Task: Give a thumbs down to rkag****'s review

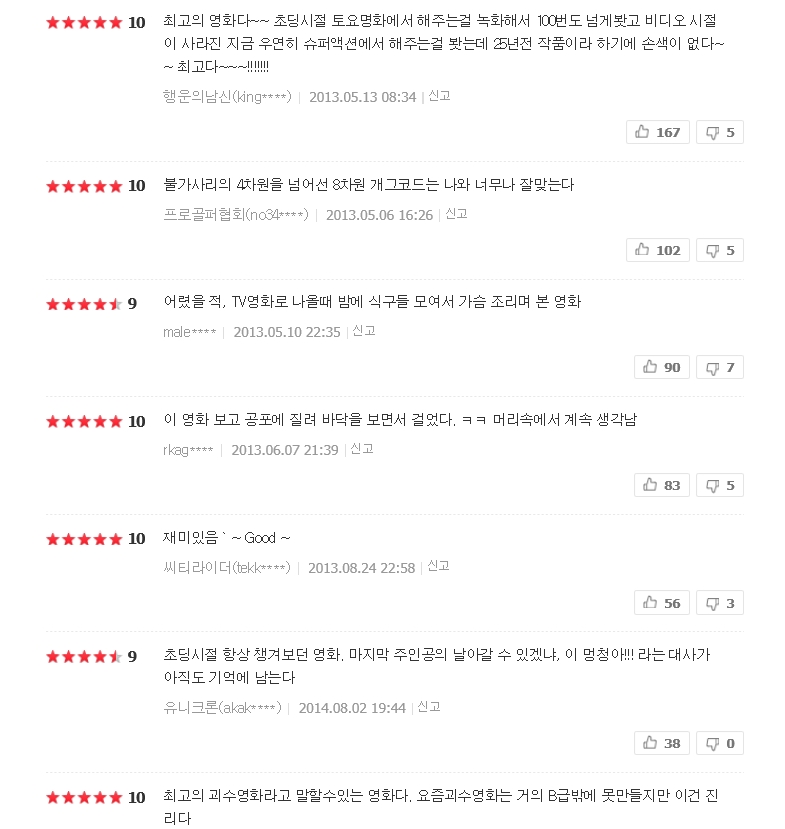Action: click(x=719, y=485)
